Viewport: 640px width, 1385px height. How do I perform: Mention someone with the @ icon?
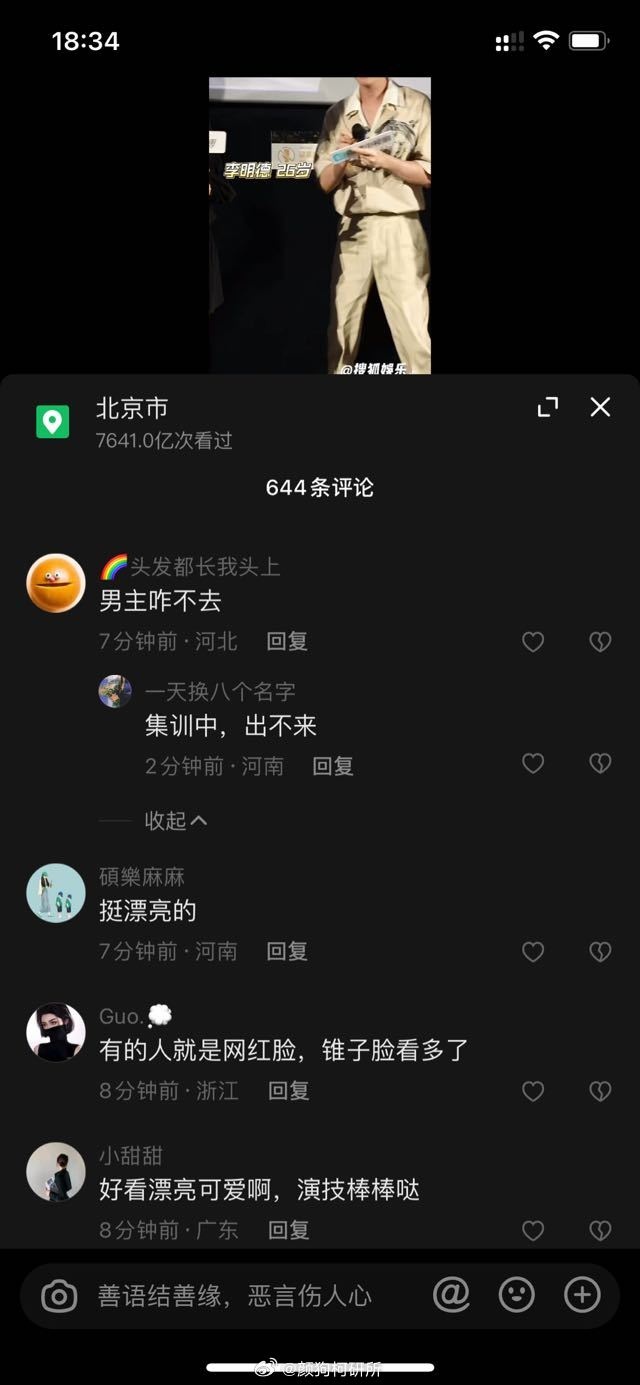pyautogui.click(x=451, y=1295)
